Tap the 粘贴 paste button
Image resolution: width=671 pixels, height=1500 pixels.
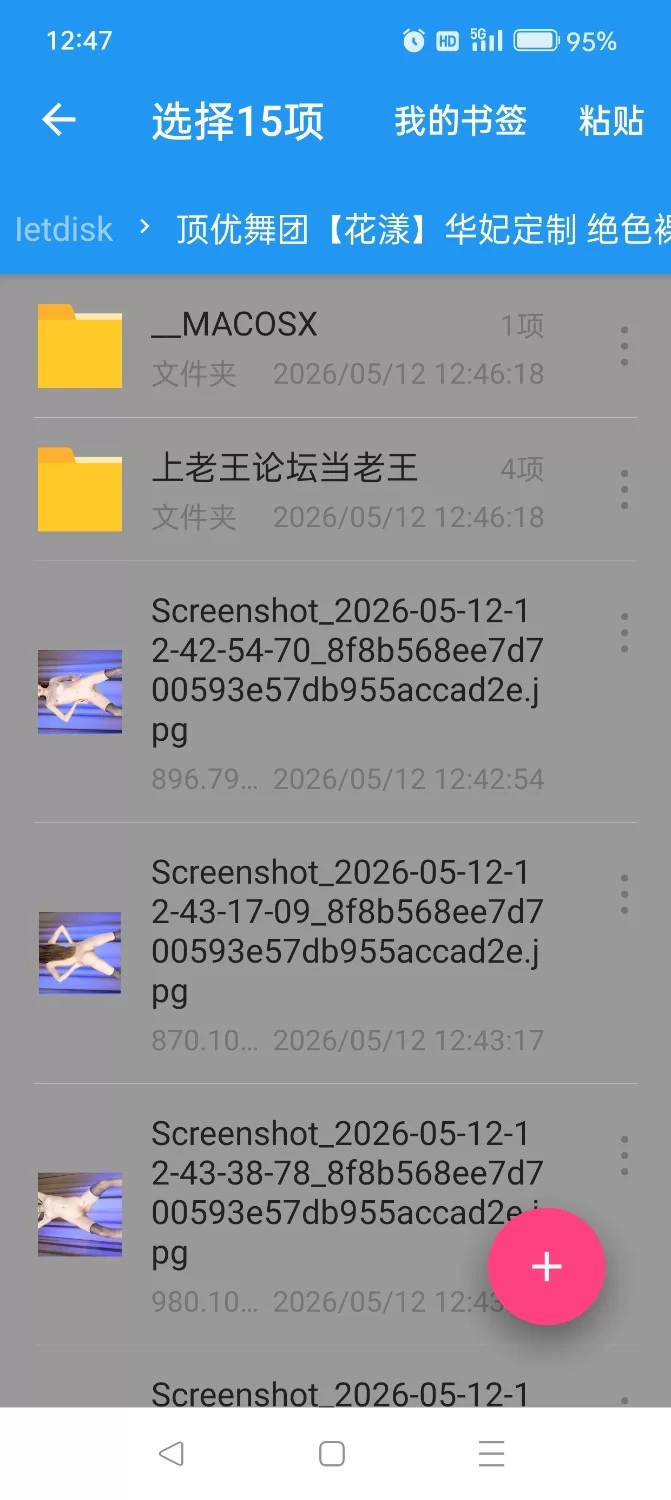(611, 121)
